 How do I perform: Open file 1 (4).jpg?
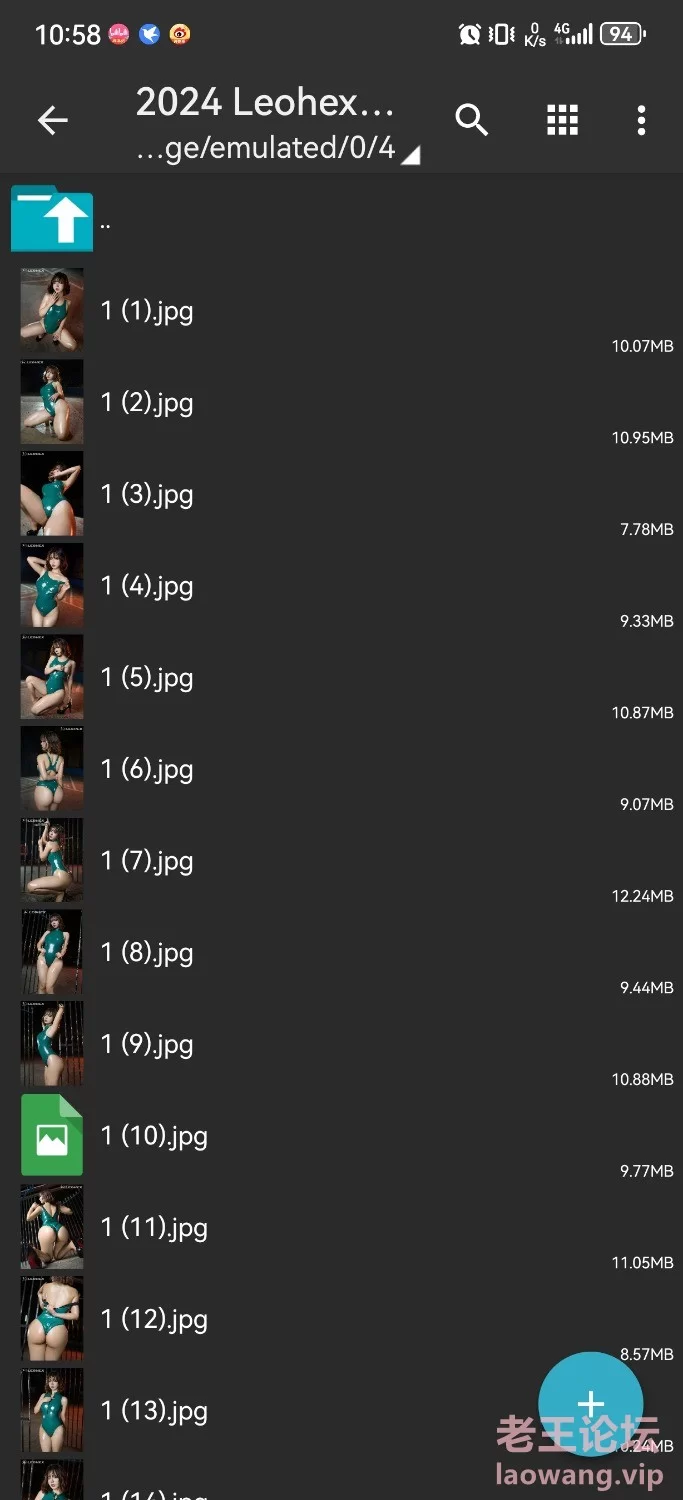pyautogui.click(x=147, y=586)
